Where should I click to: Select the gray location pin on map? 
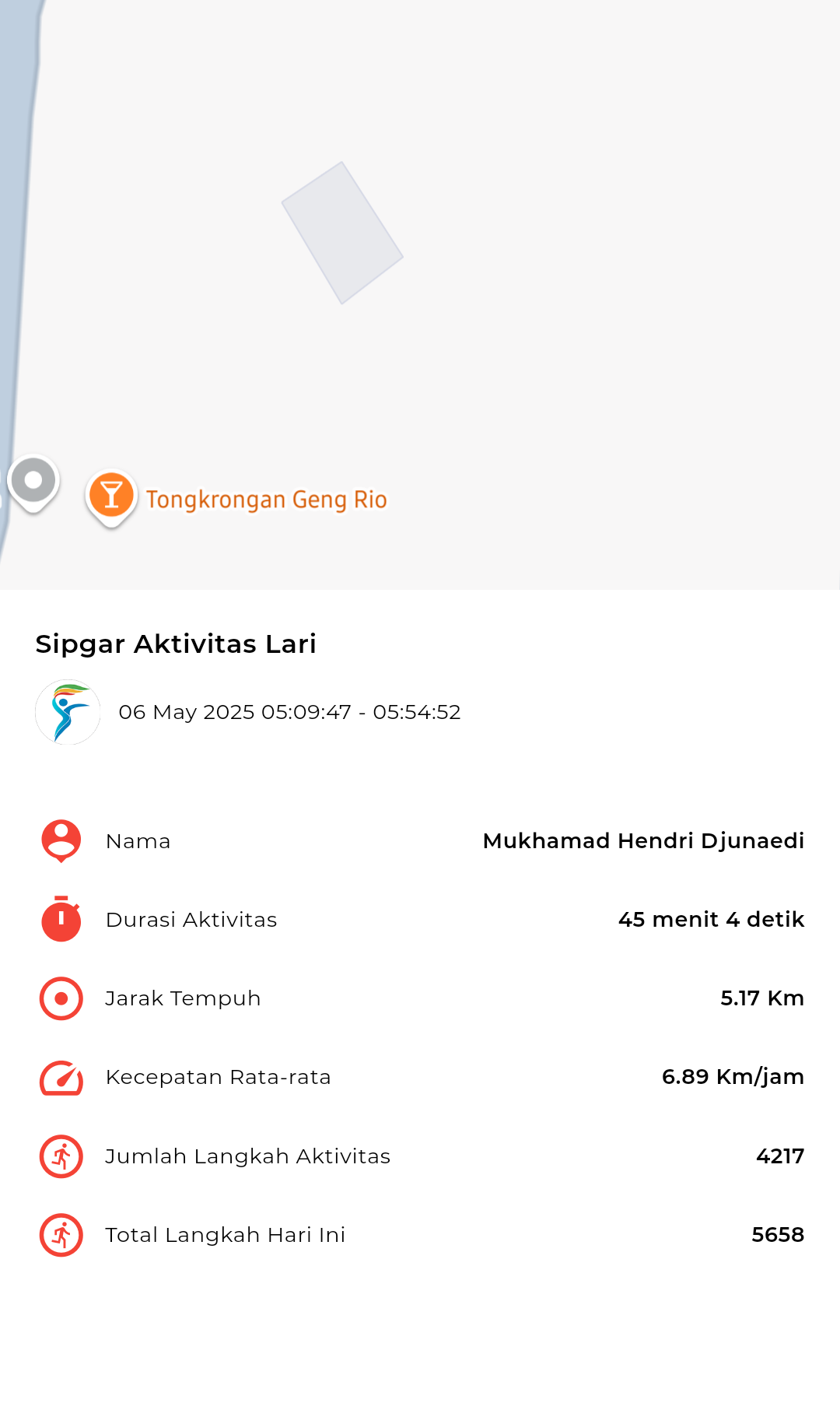[x=33, y=484]
